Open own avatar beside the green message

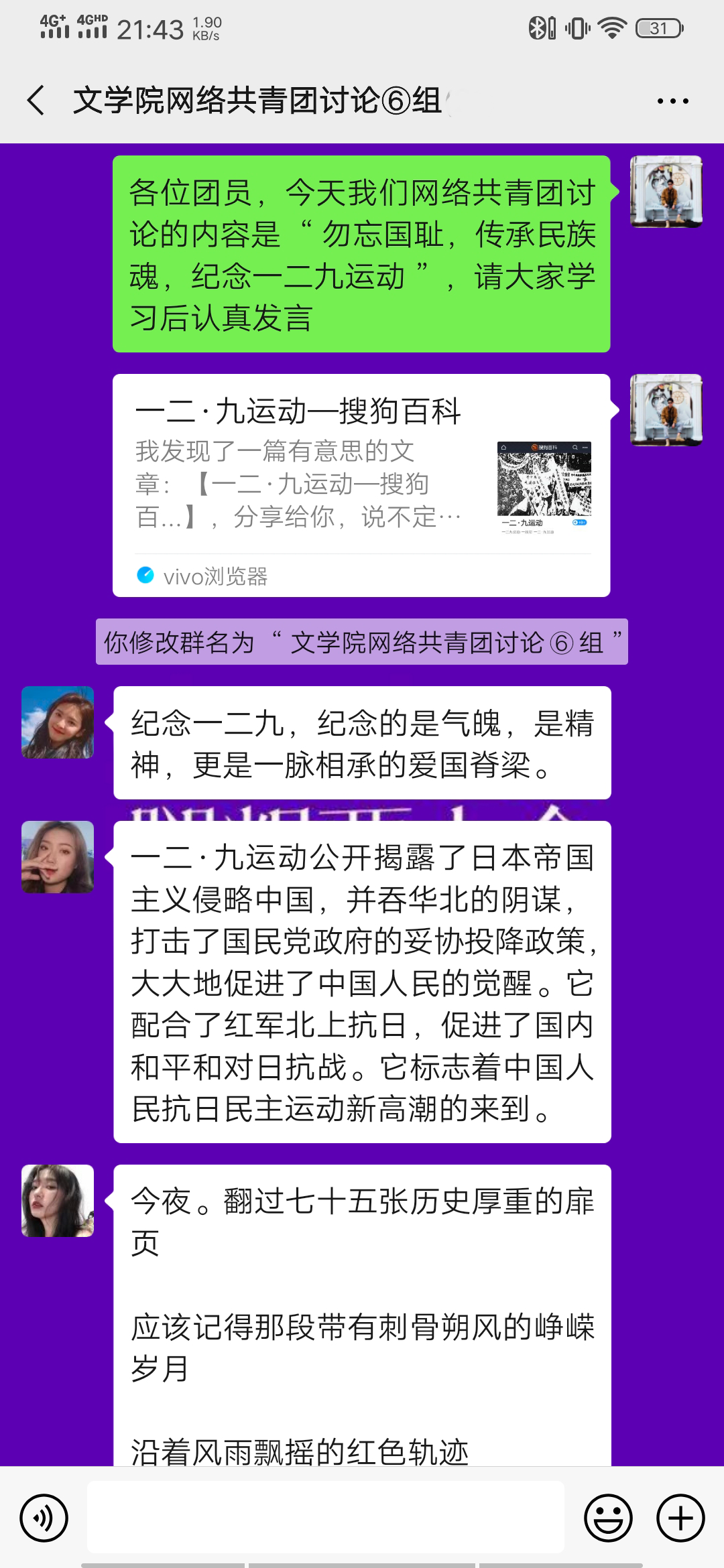pyautogui.click(x=666, y=192)
